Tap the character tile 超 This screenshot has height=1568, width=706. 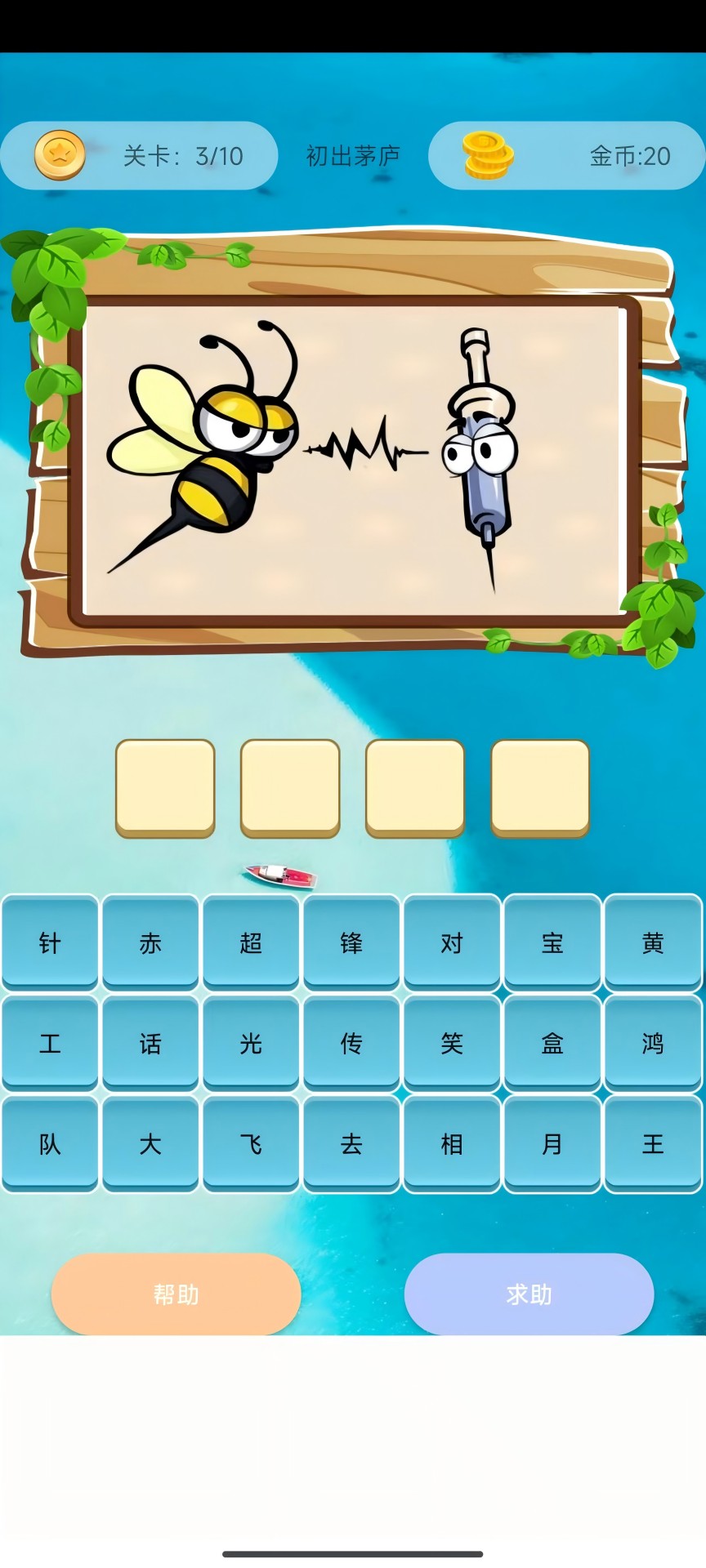pyautogui.click(x=251, y=942)
